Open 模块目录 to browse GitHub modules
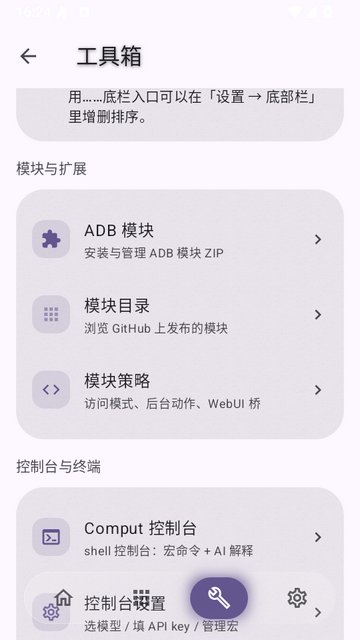The height and width of the screenshot is (640, 360). [180, 314]
